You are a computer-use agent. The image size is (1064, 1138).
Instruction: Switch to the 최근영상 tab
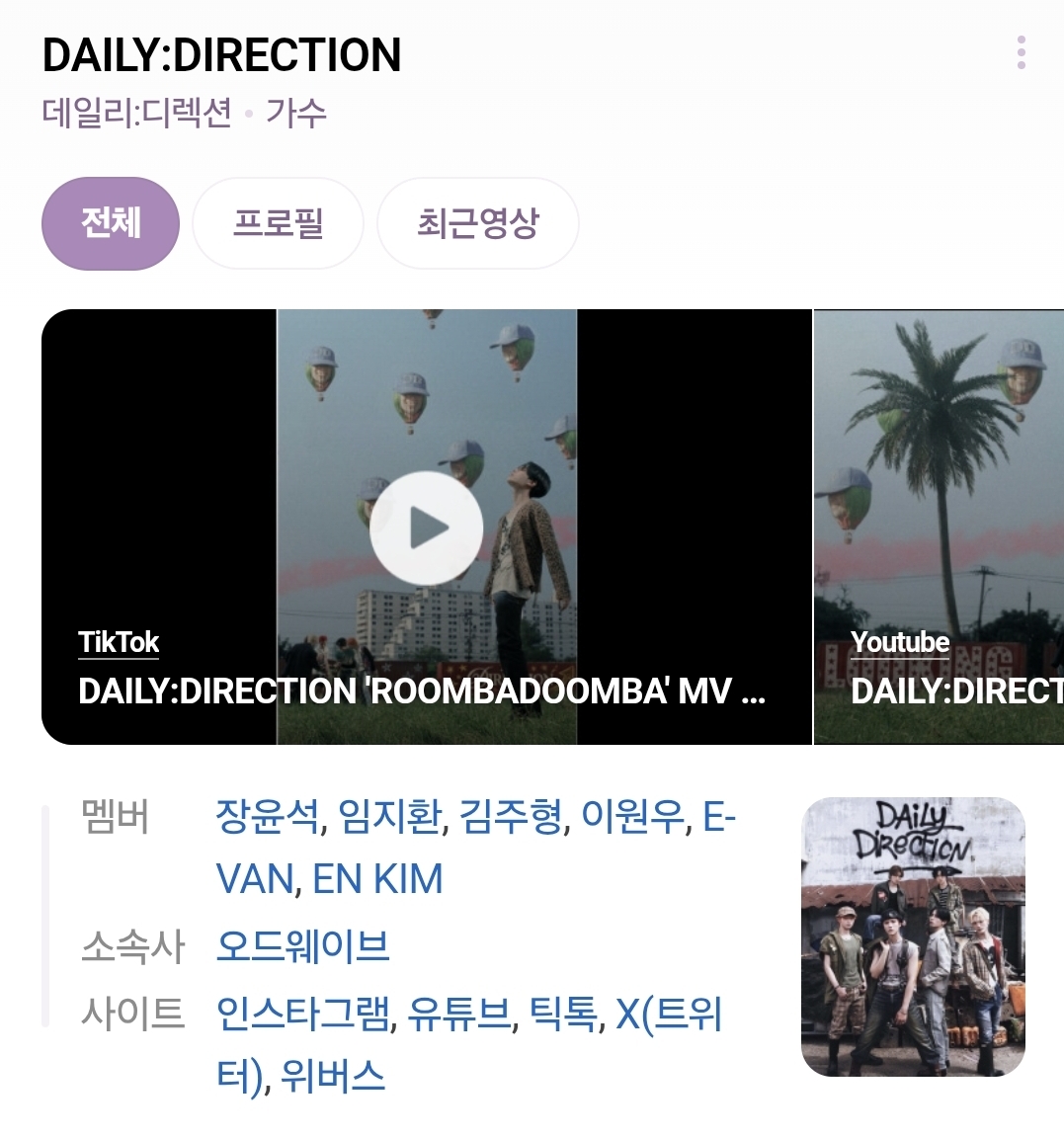pyautogui.click(x=477, y=223)
